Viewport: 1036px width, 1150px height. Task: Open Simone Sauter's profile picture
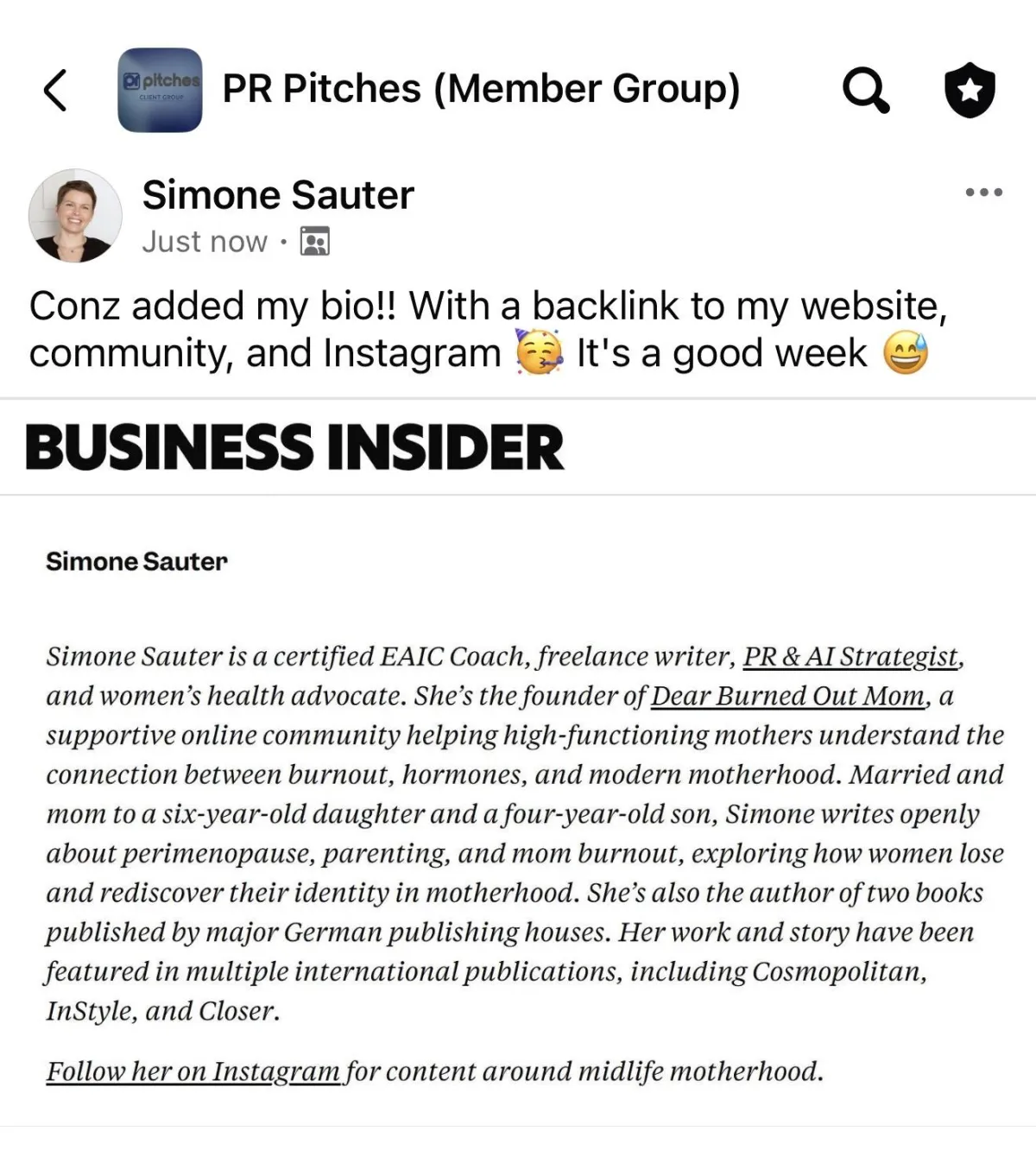pos(75,216)
